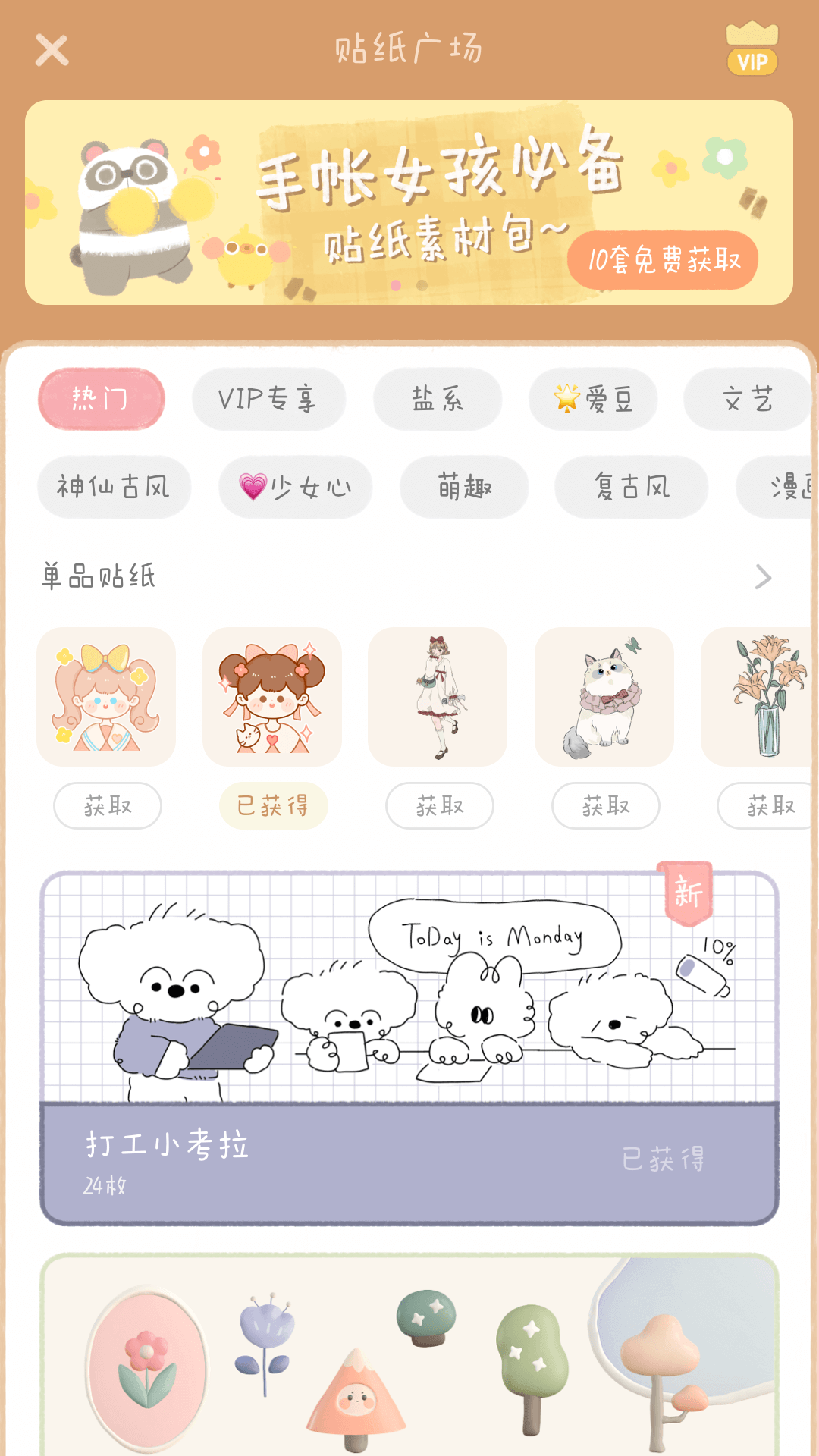Image resolution: width=819 pixels, height=1456 pixels.
Task: Tap the 10套免费获取 banner button
Action: [663, 259]
